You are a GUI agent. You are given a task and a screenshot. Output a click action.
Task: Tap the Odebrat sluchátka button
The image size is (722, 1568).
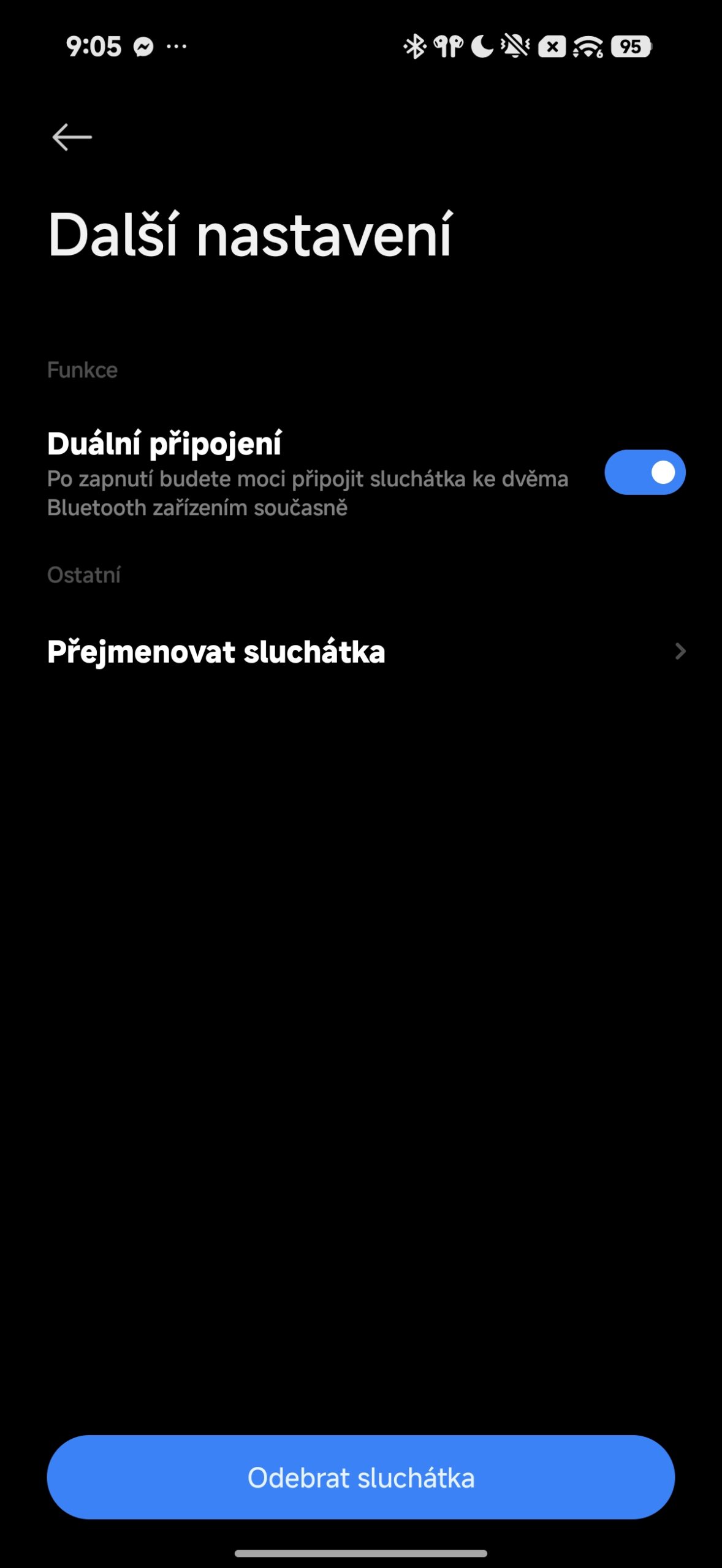point(360,1478)
